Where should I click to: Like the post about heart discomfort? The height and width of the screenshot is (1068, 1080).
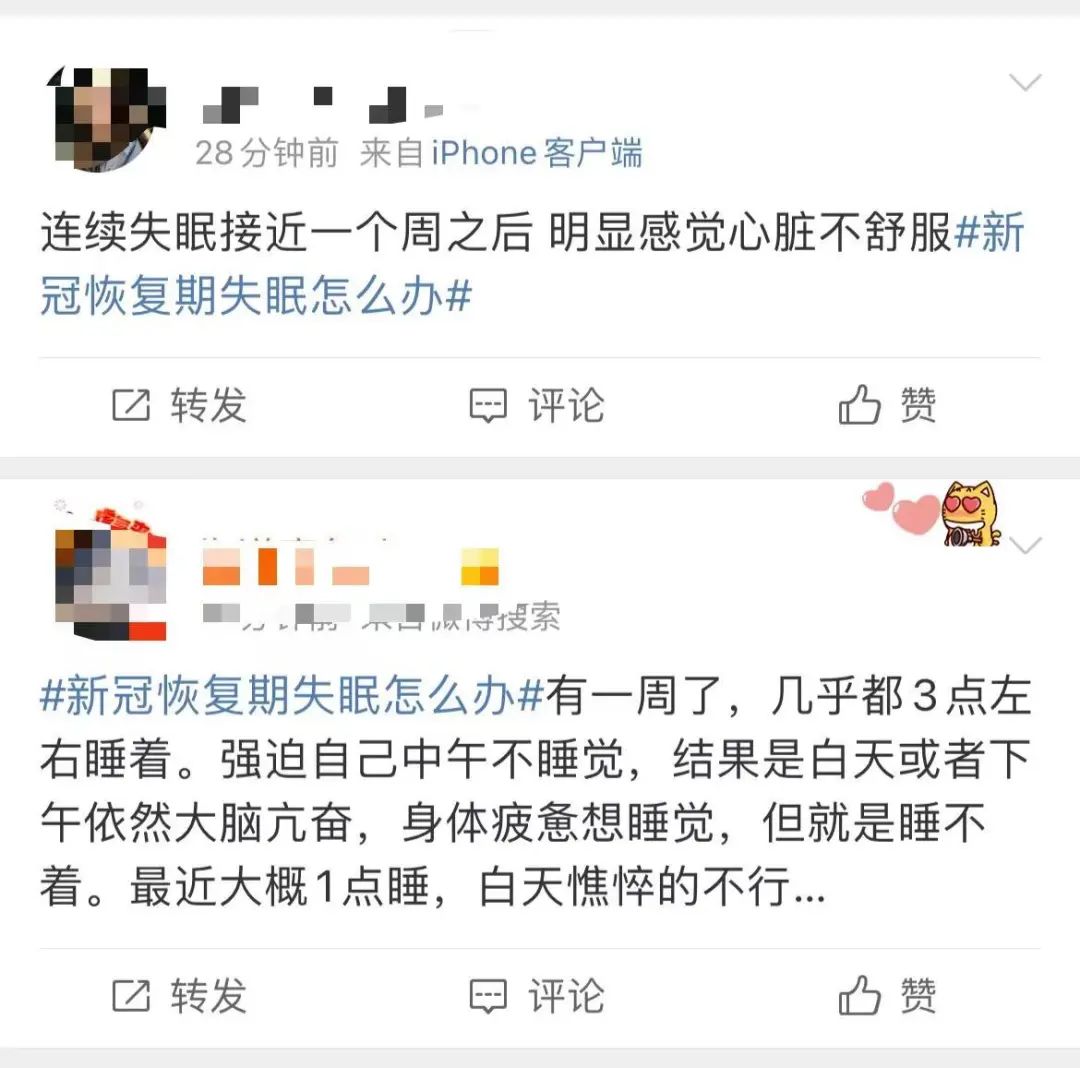click(x=887, y=406)
